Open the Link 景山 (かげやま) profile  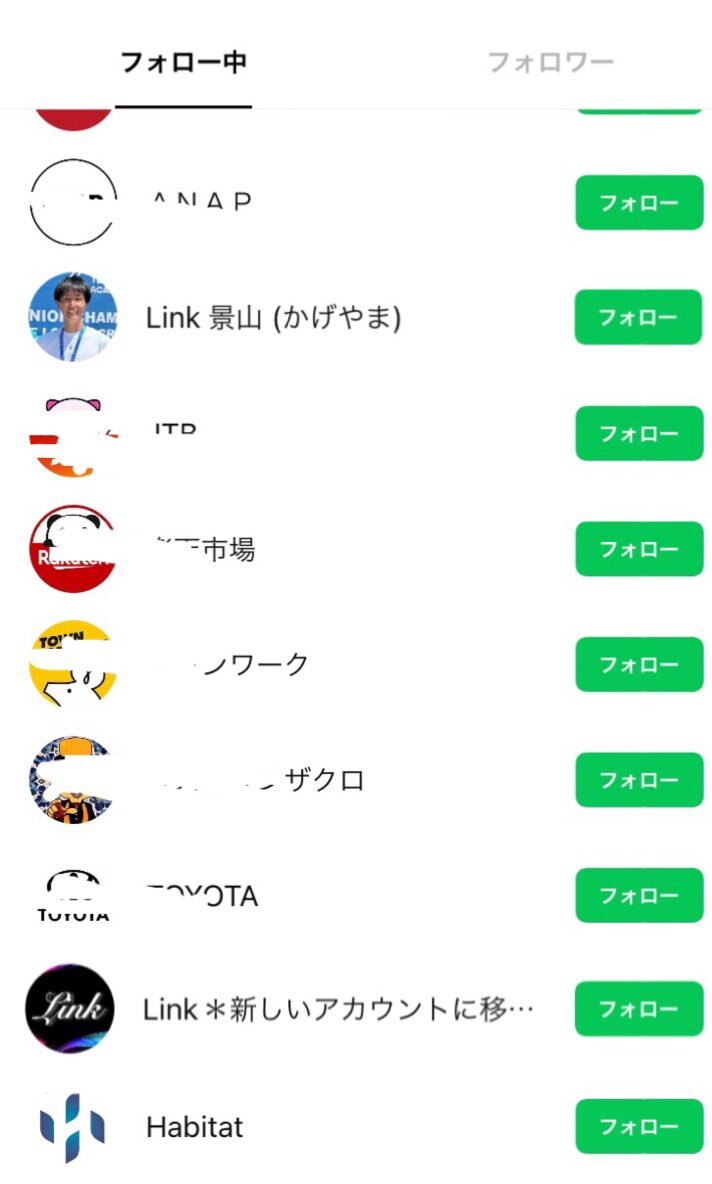coord(273,318)
